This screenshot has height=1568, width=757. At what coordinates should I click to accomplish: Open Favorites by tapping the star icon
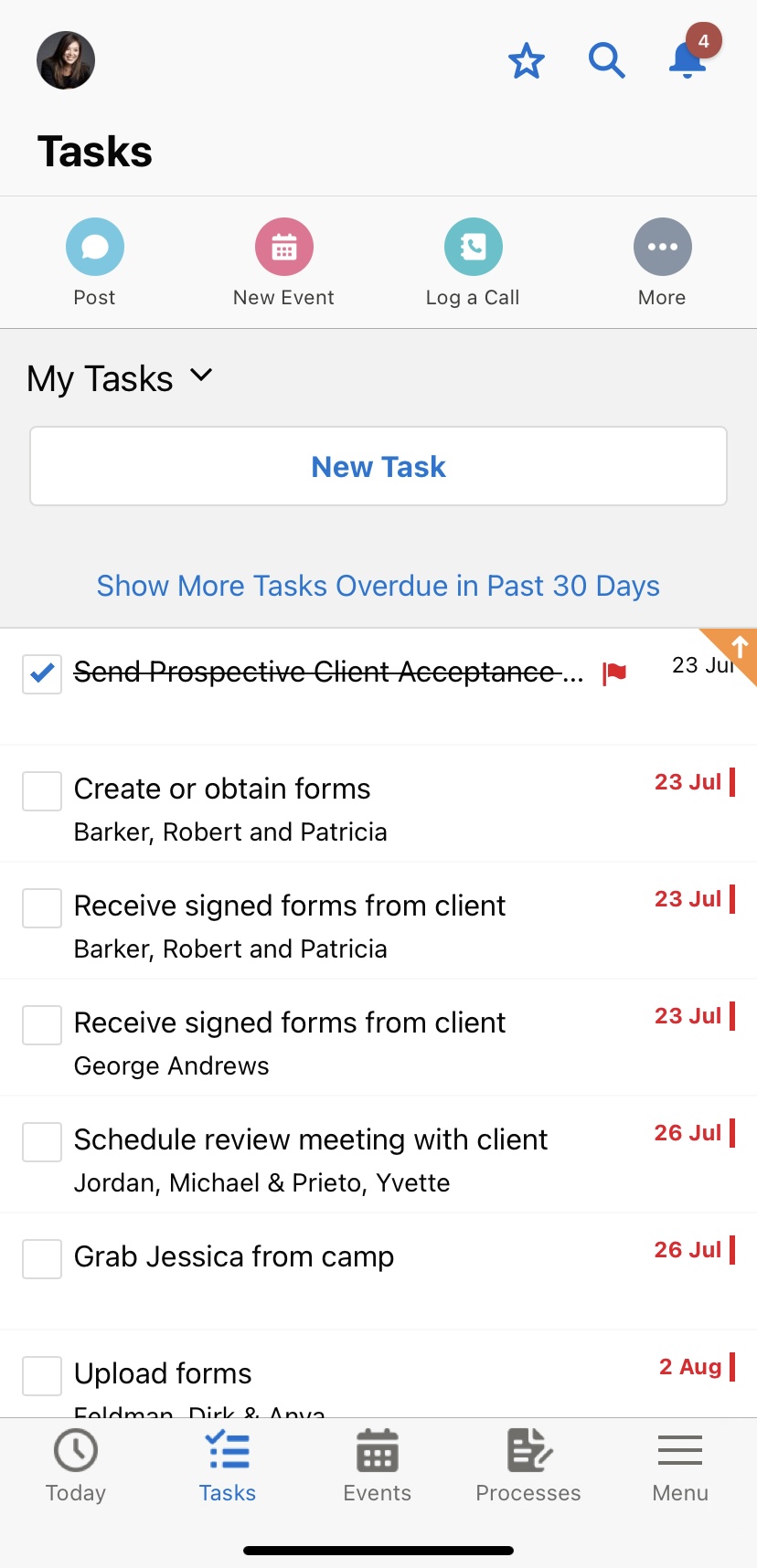tap(527, 61)
